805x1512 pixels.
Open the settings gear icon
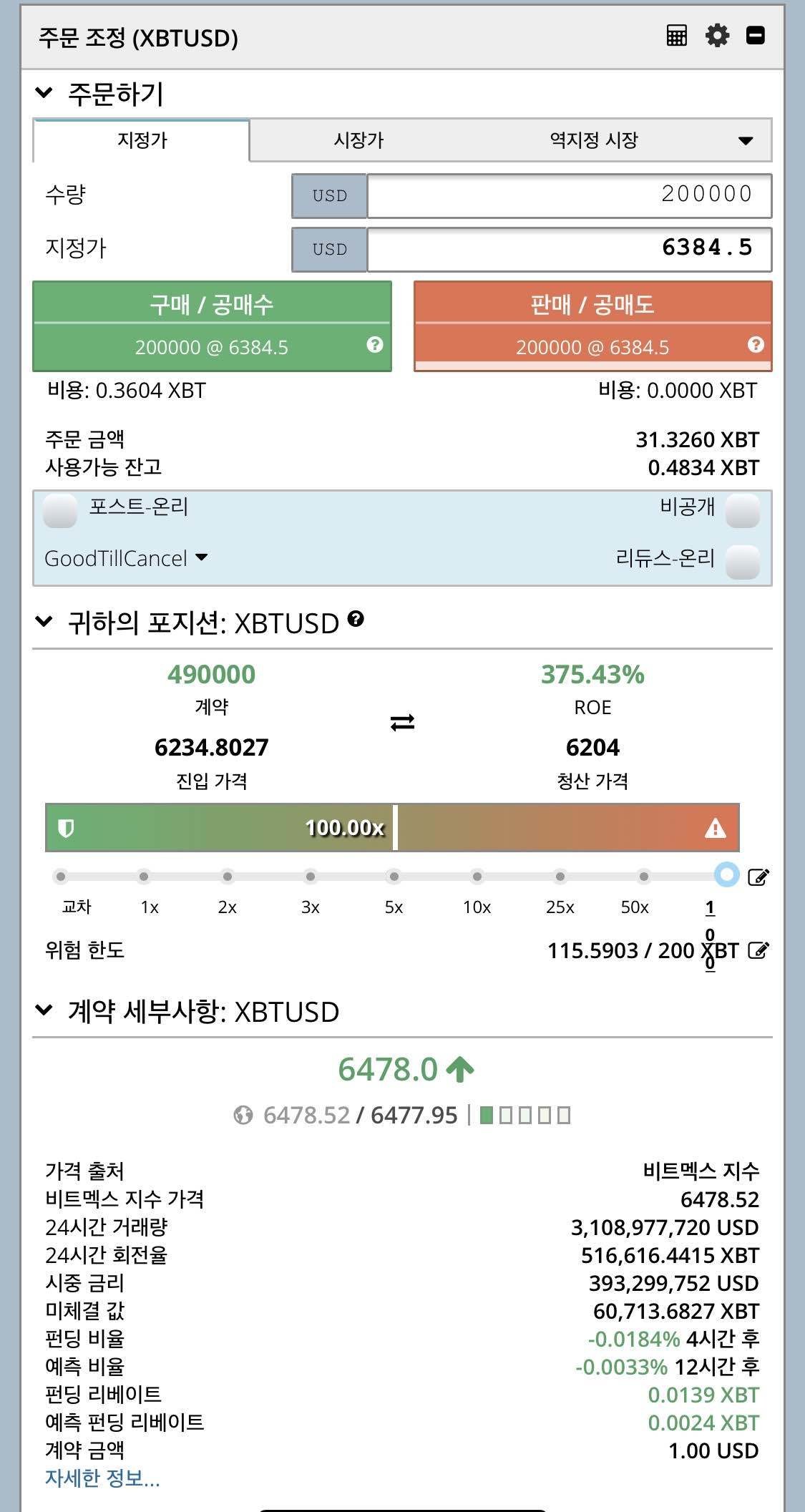coord(716,34)
